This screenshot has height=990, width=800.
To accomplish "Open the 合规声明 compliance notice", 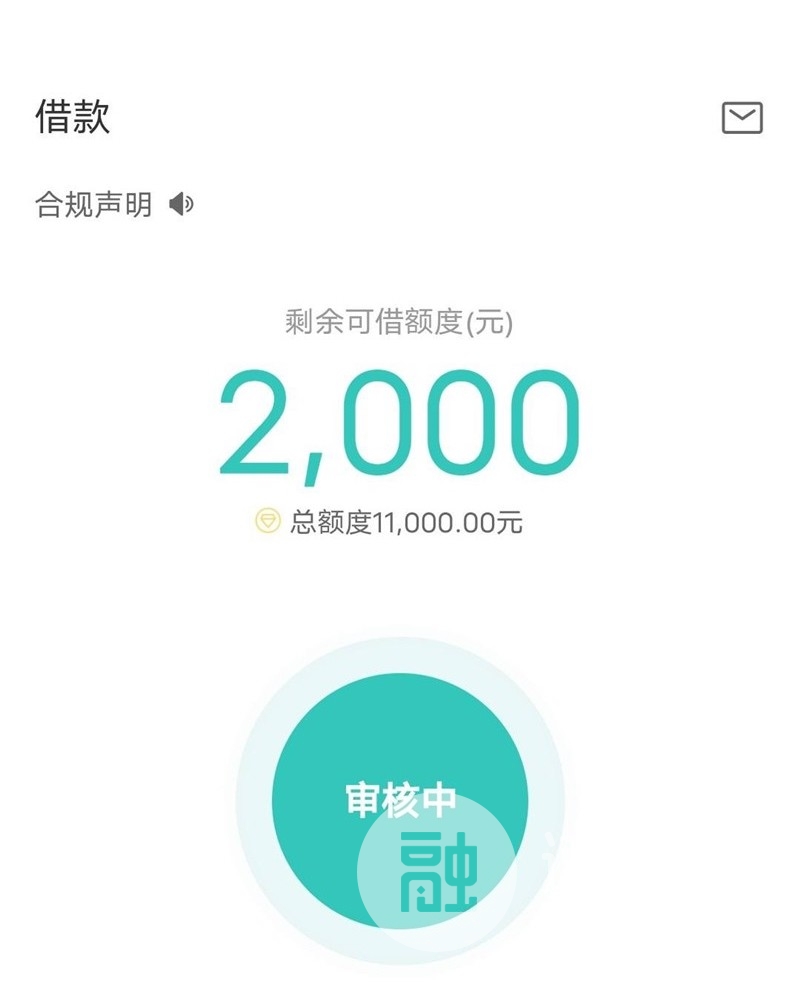I will click(94, 205).
